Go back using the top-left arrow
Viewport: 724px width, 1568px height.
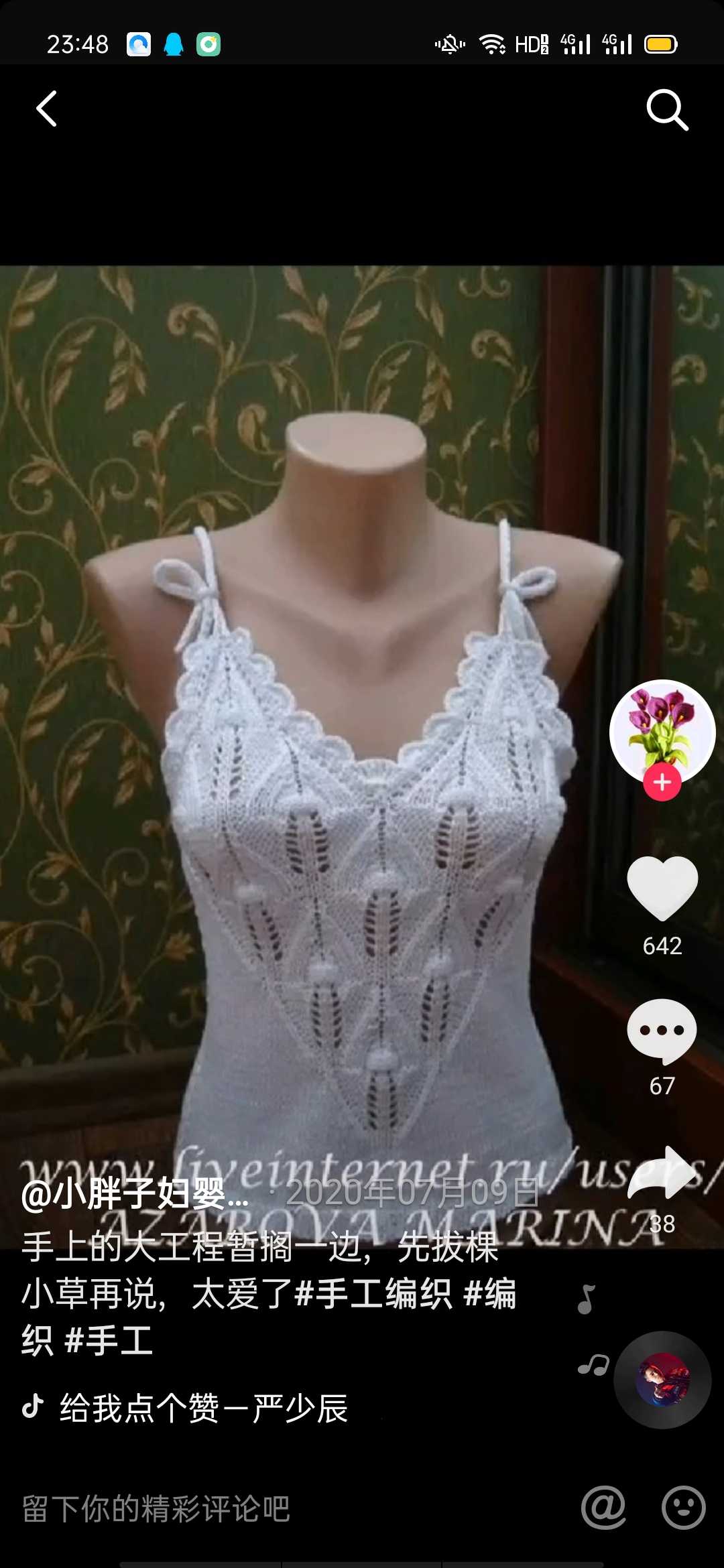(46, 109)
